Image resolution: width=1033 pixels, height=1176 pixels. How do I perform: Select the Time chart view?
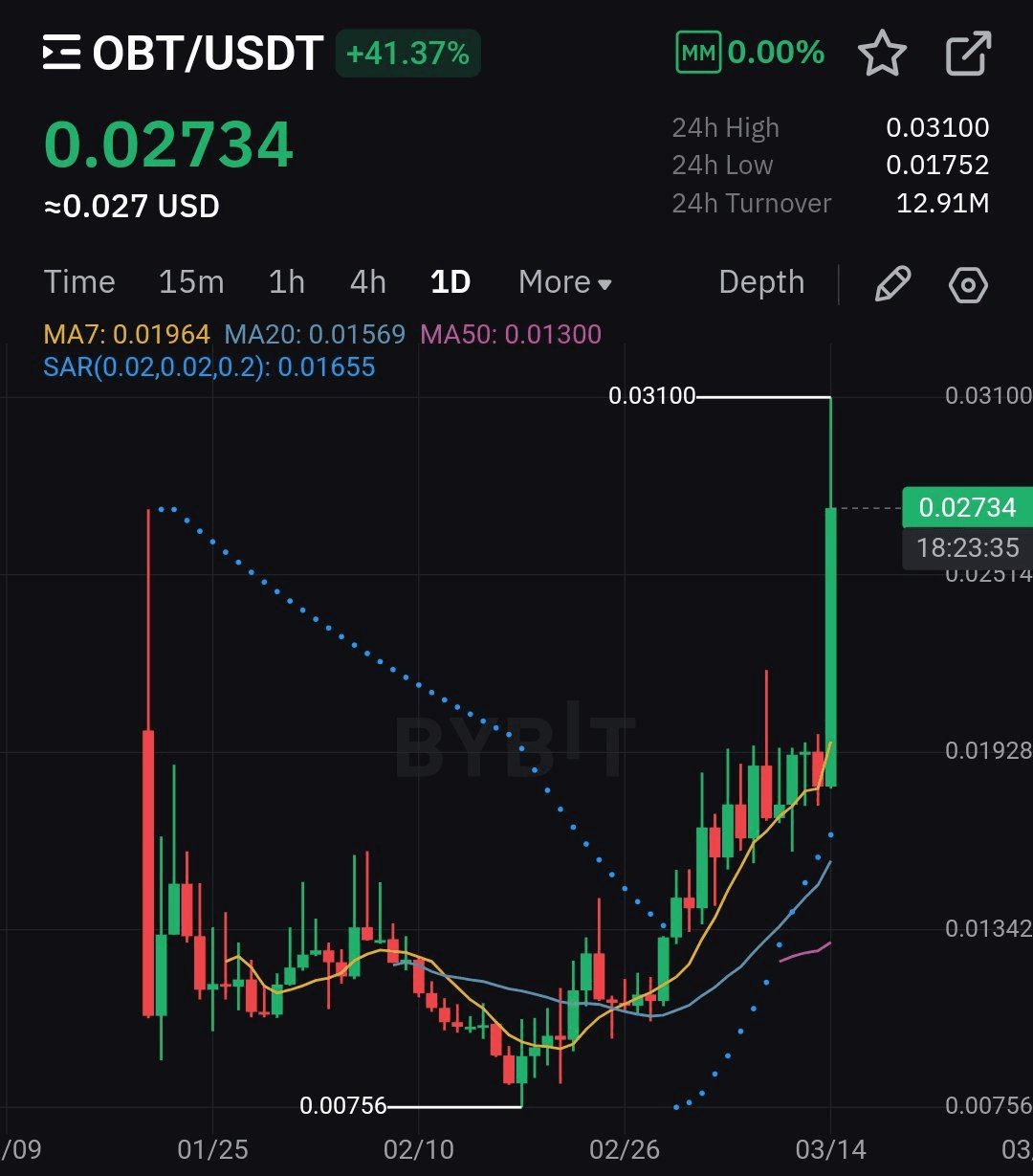79,282
